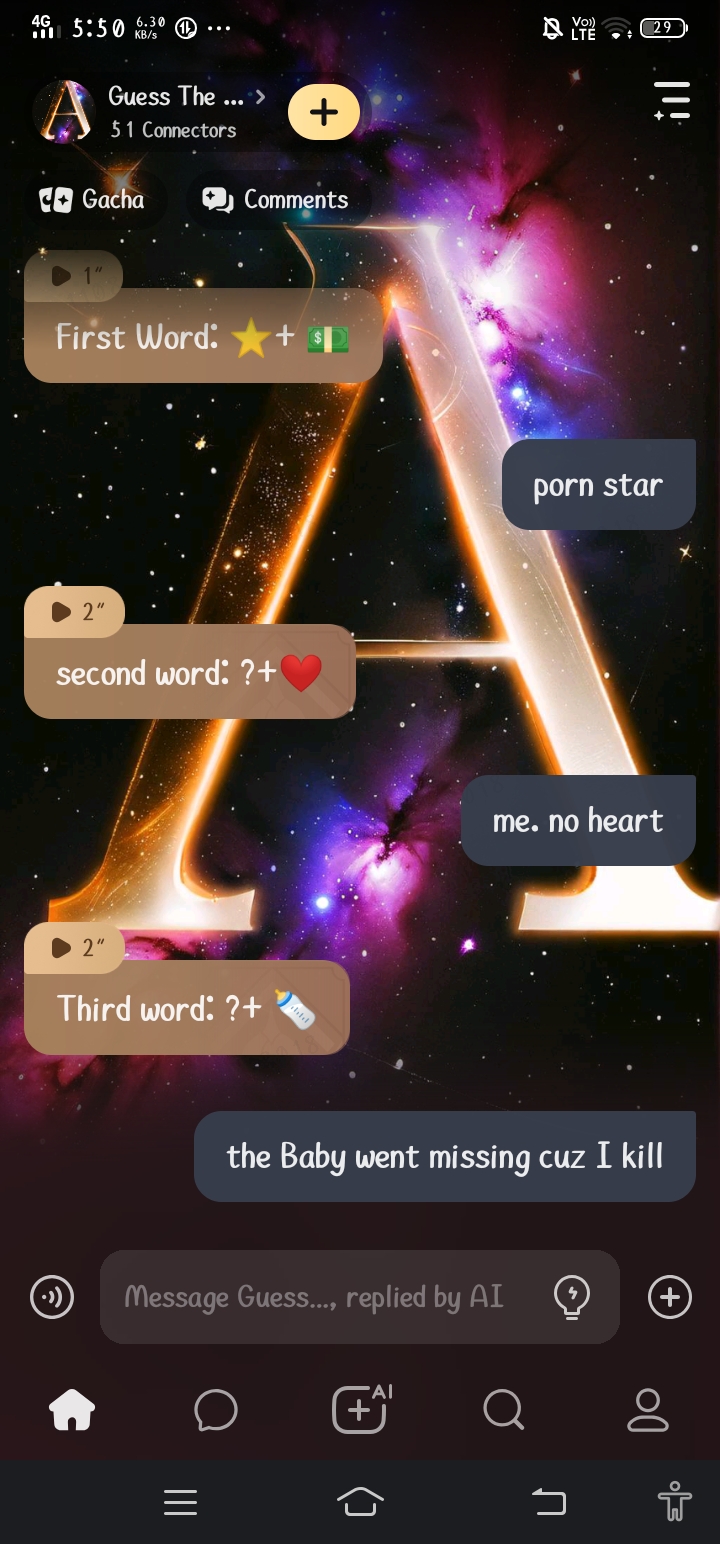
Task: Open the profile tab
Action: click(x=647, y=1410)
